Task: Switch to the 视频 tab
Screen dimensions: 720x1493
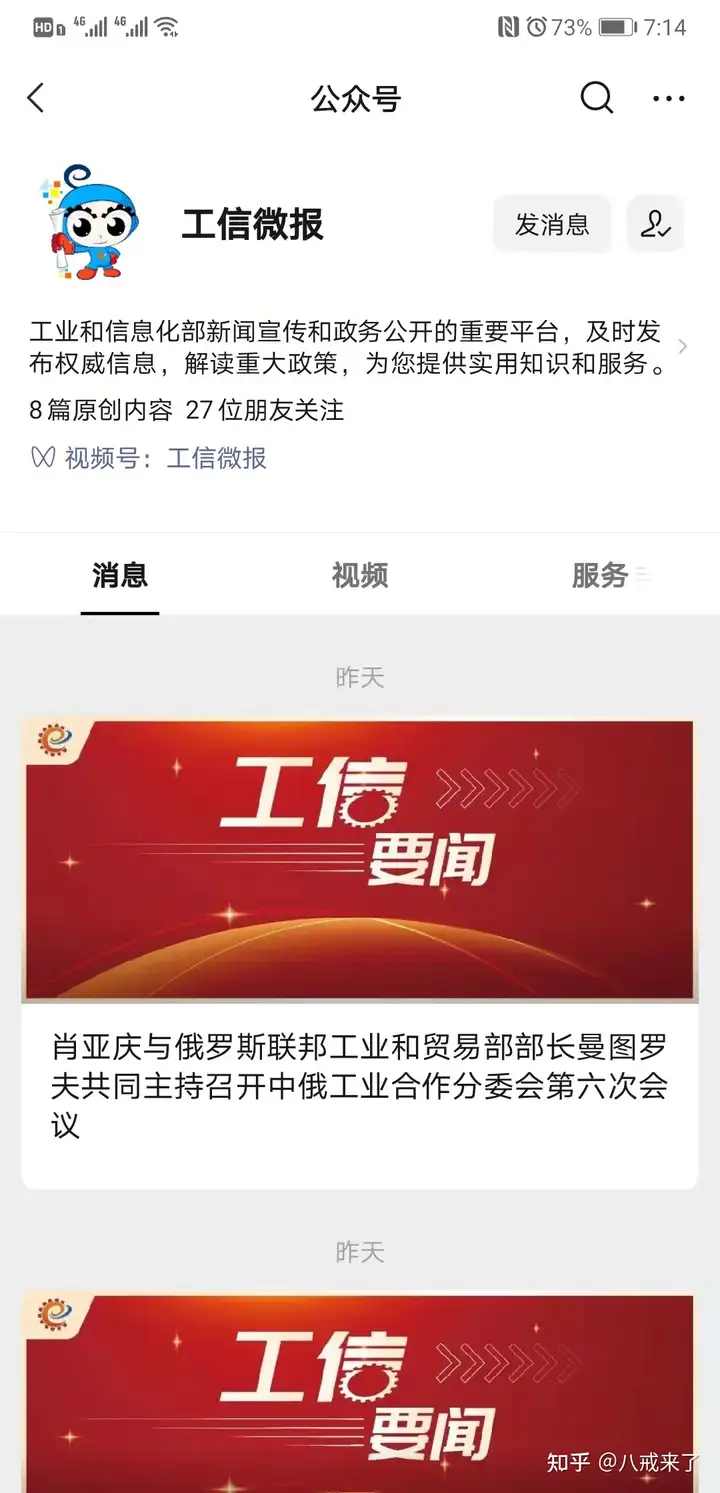Action: tap(359, 575)
